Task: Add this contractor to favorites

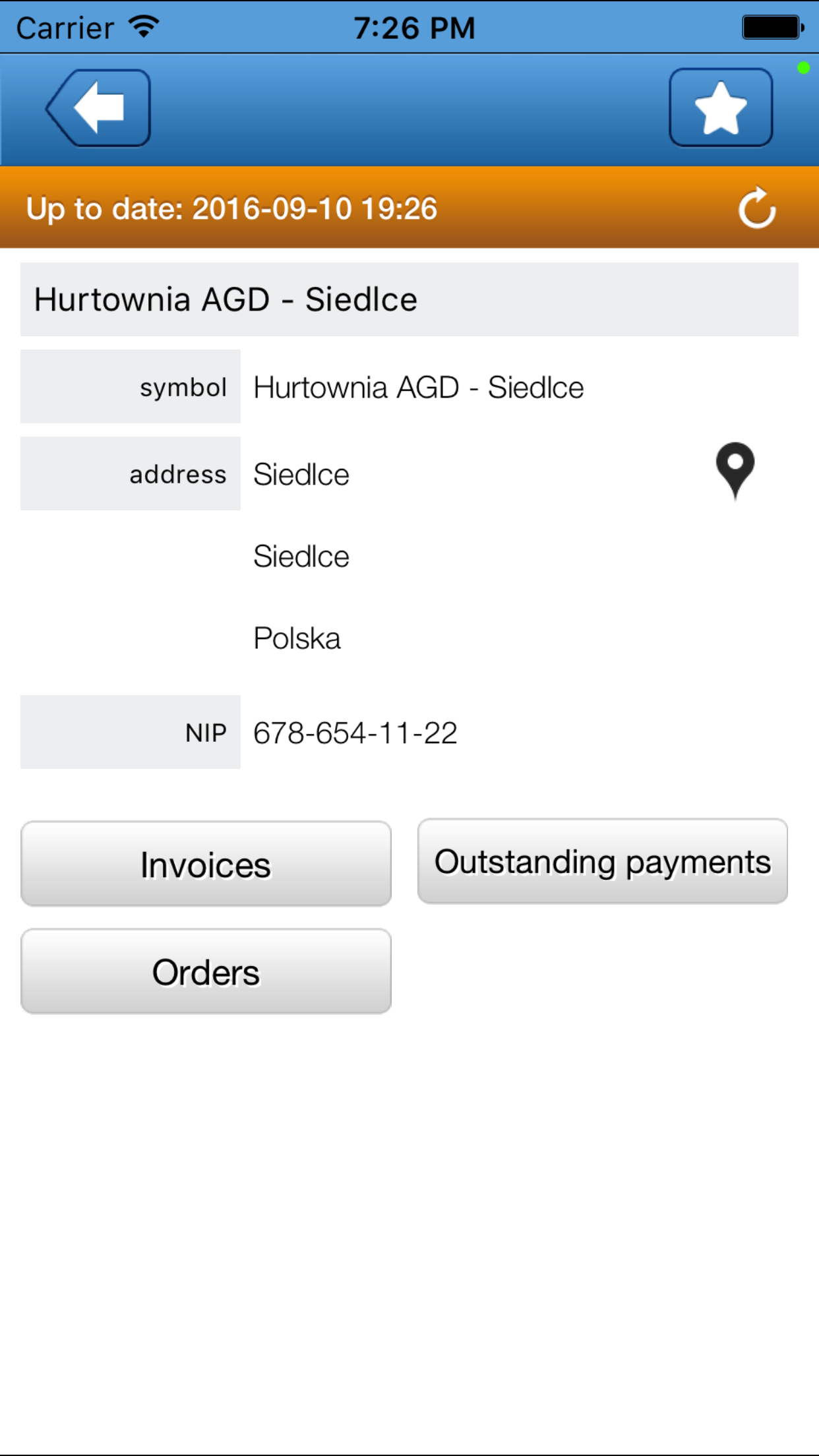Action: [721, 107]
